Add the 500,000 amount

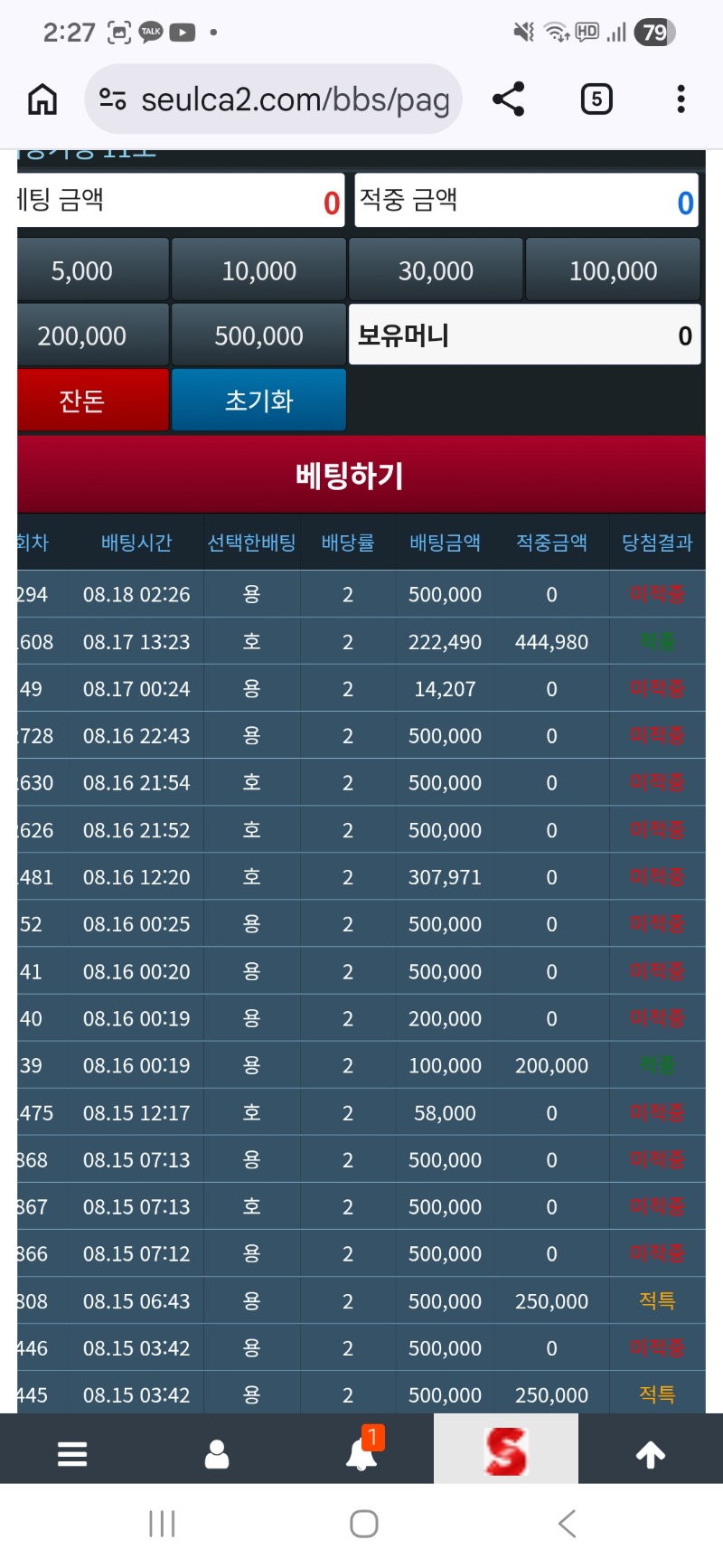coord(258,335)
